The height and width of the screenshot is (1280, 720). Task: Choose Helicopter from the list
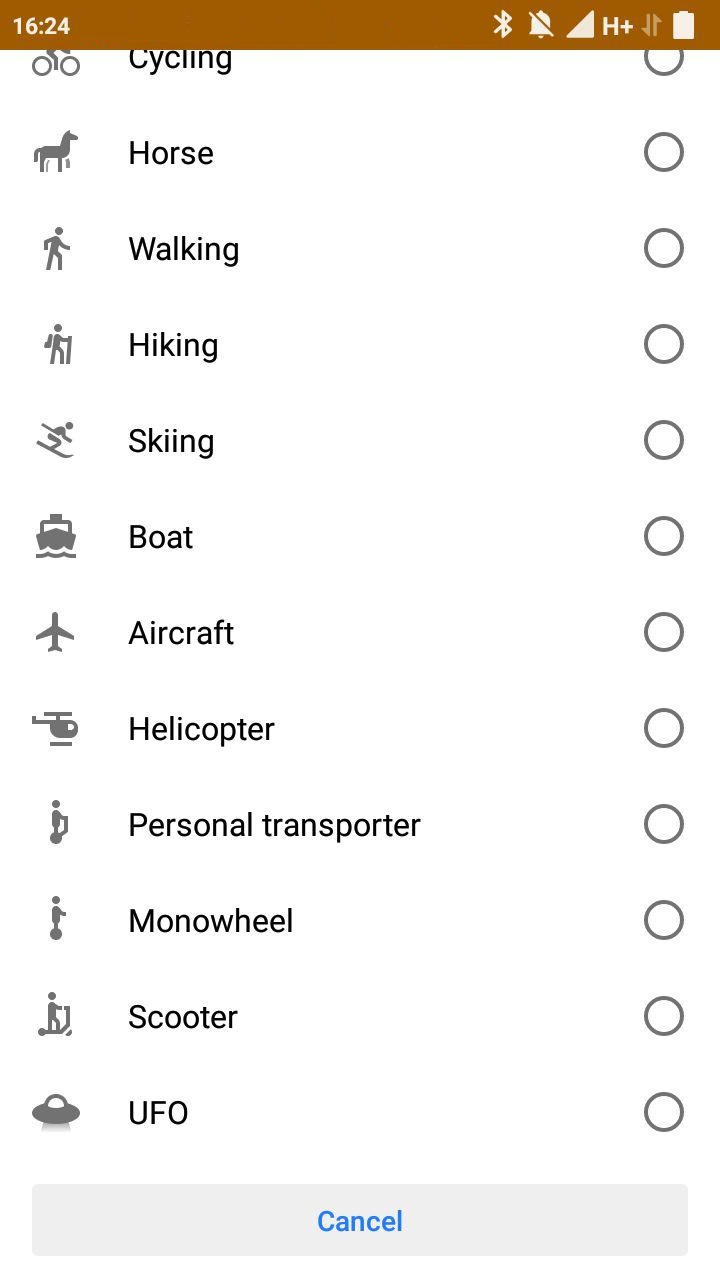(663, 729)
